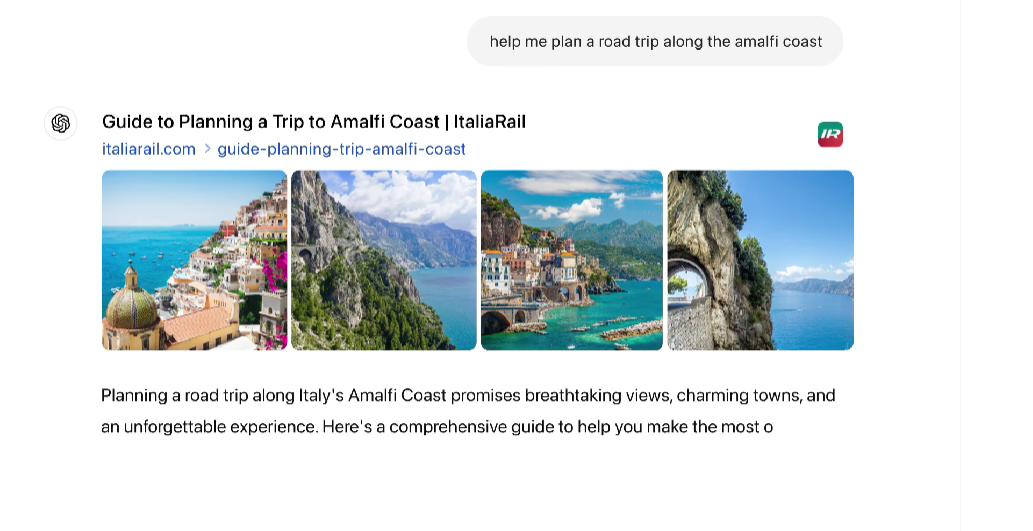This screenshot has height=531, width=1033.
Task: Open the ItaliaRail red-green source icon
Action: pyautogui.click(x=830, y=134)
